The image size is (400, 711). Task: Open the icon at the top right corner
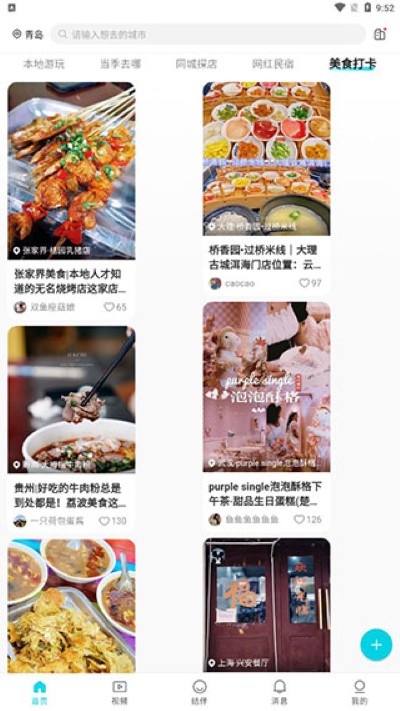[380, 34]
